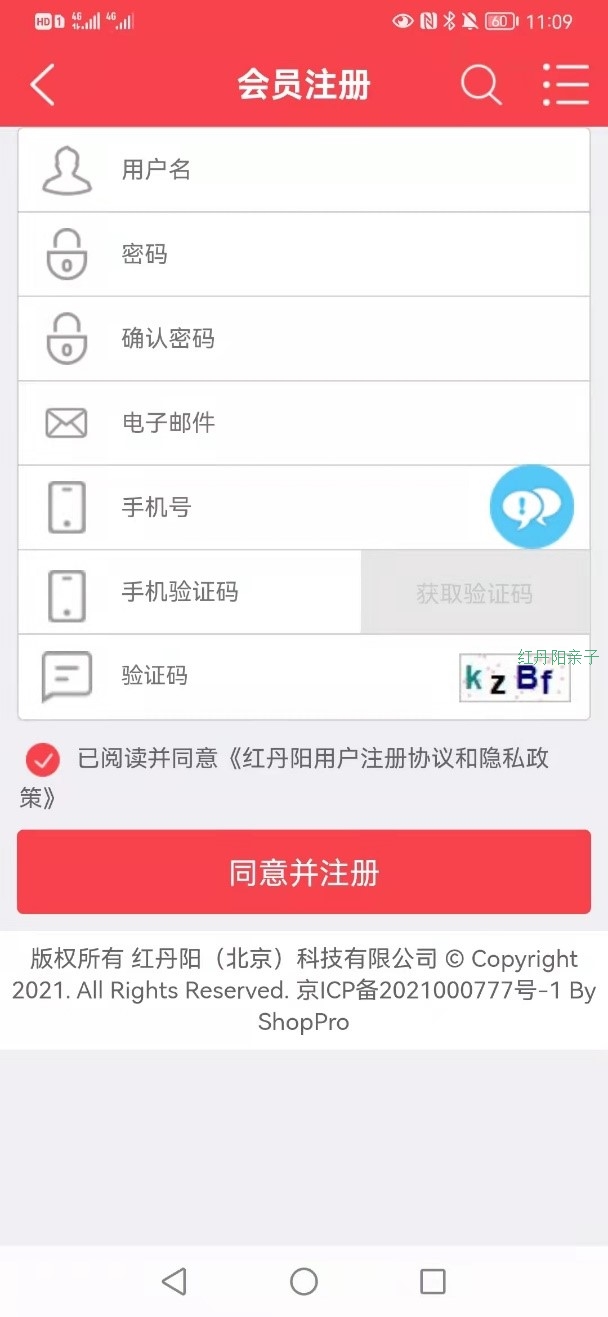Open the search icon in header
Image resolution: width=608 pixels, height=1317 pixels.
coord(481,85)
